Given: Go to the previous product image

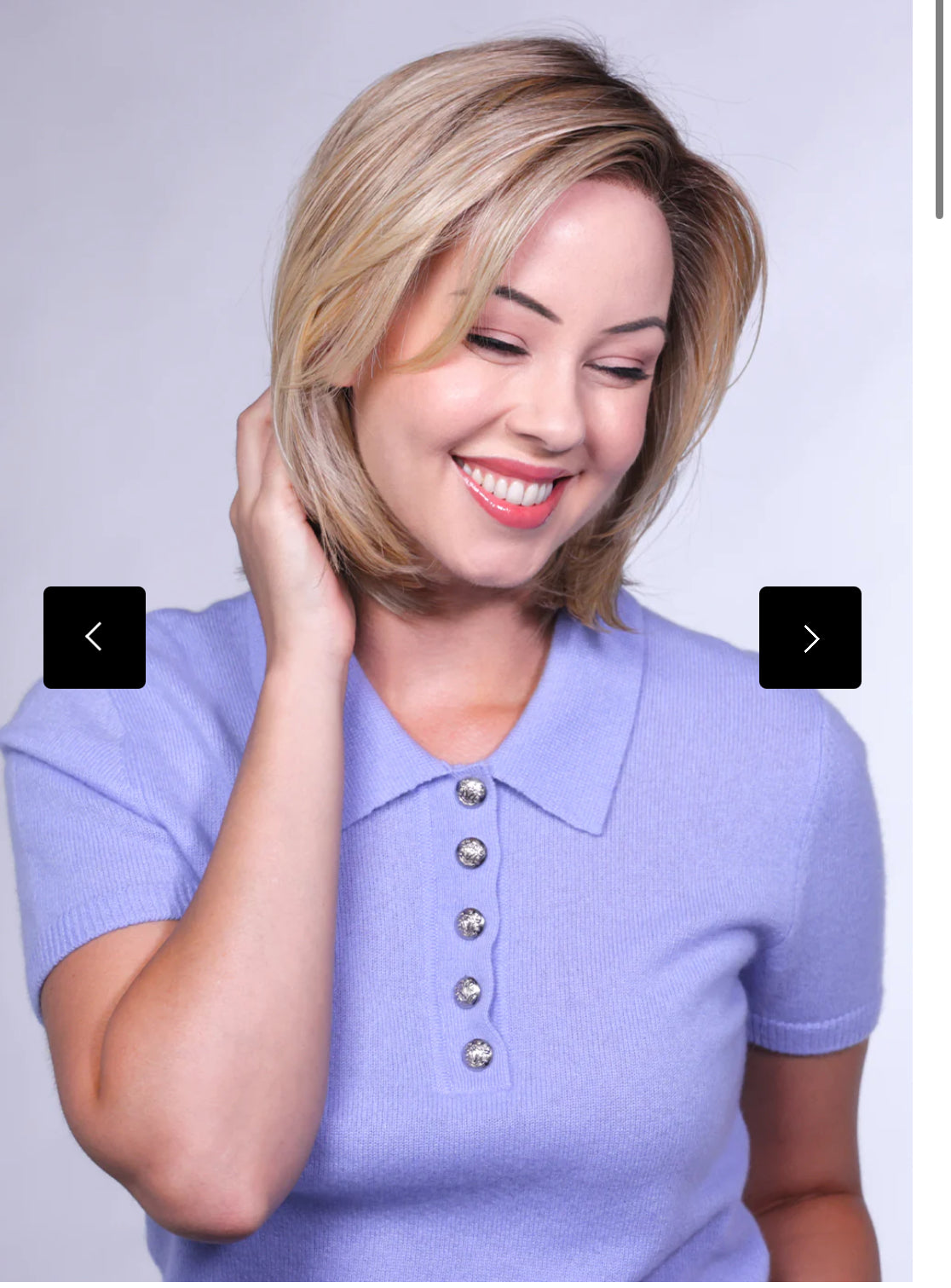Looking at the screenshot, I should tap(95, 638).
